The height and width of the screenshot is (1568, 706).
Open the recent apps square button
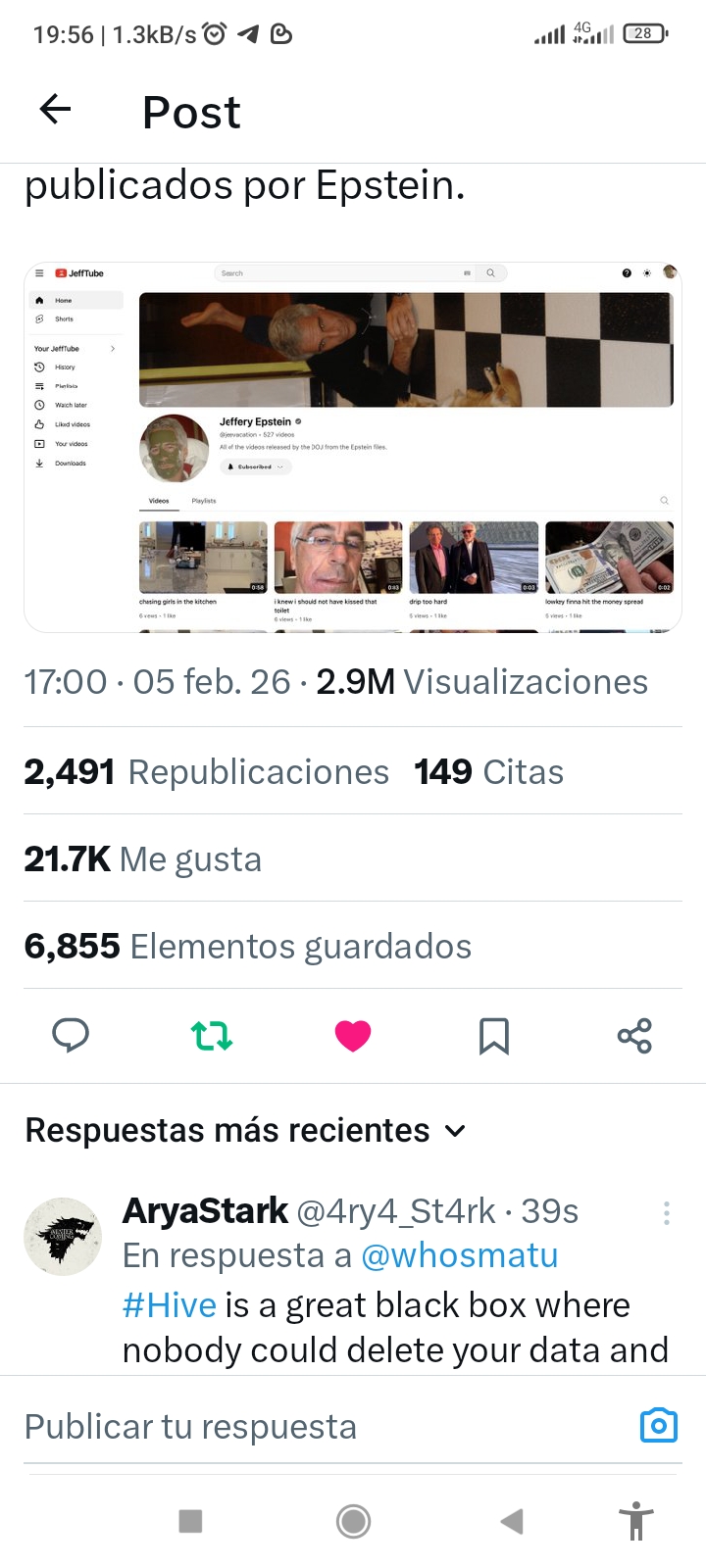point(190,1521)
